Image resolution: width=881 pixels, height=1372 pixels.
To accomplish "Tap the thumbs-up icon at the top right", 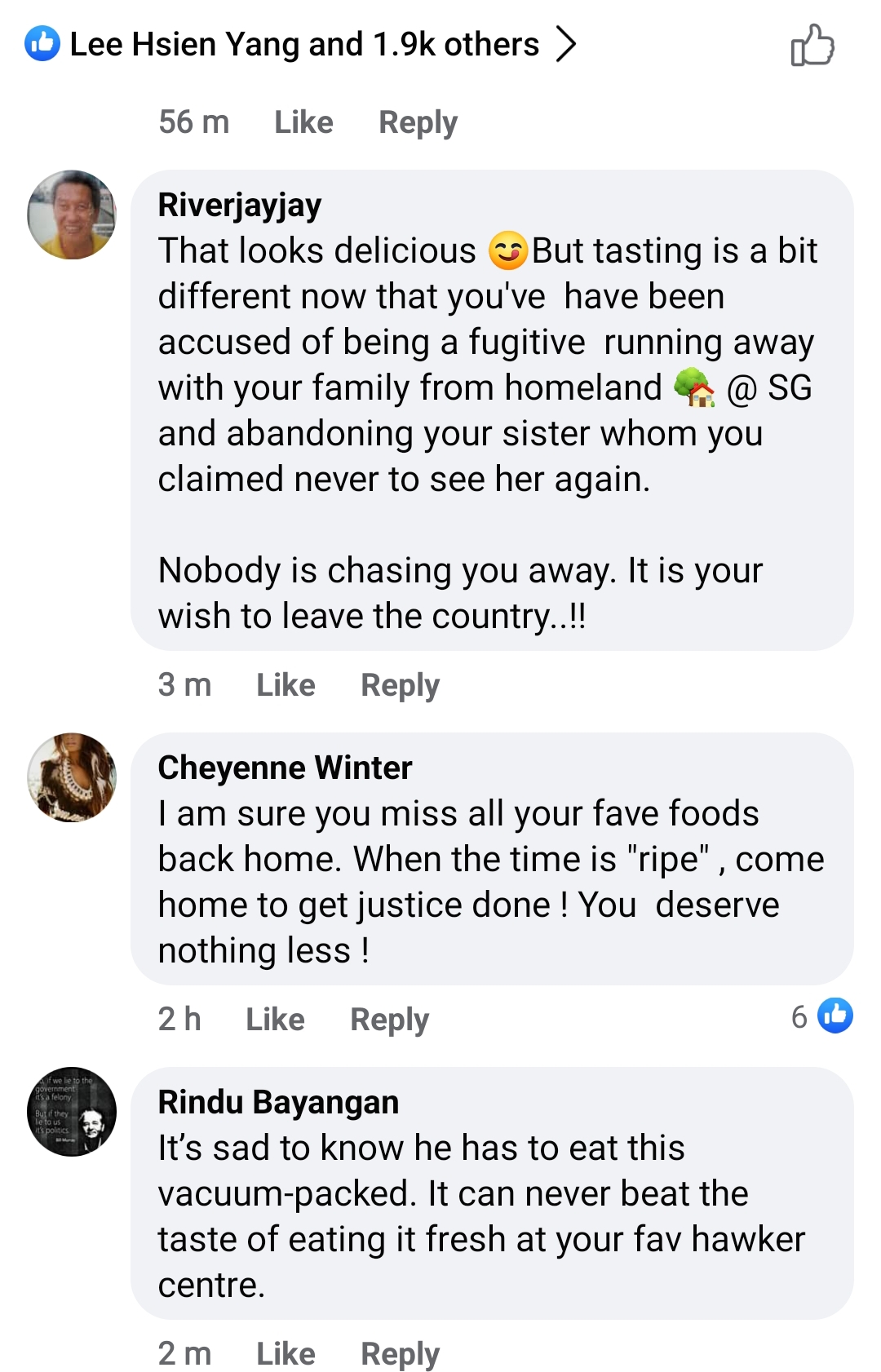I will click(812, 45).
